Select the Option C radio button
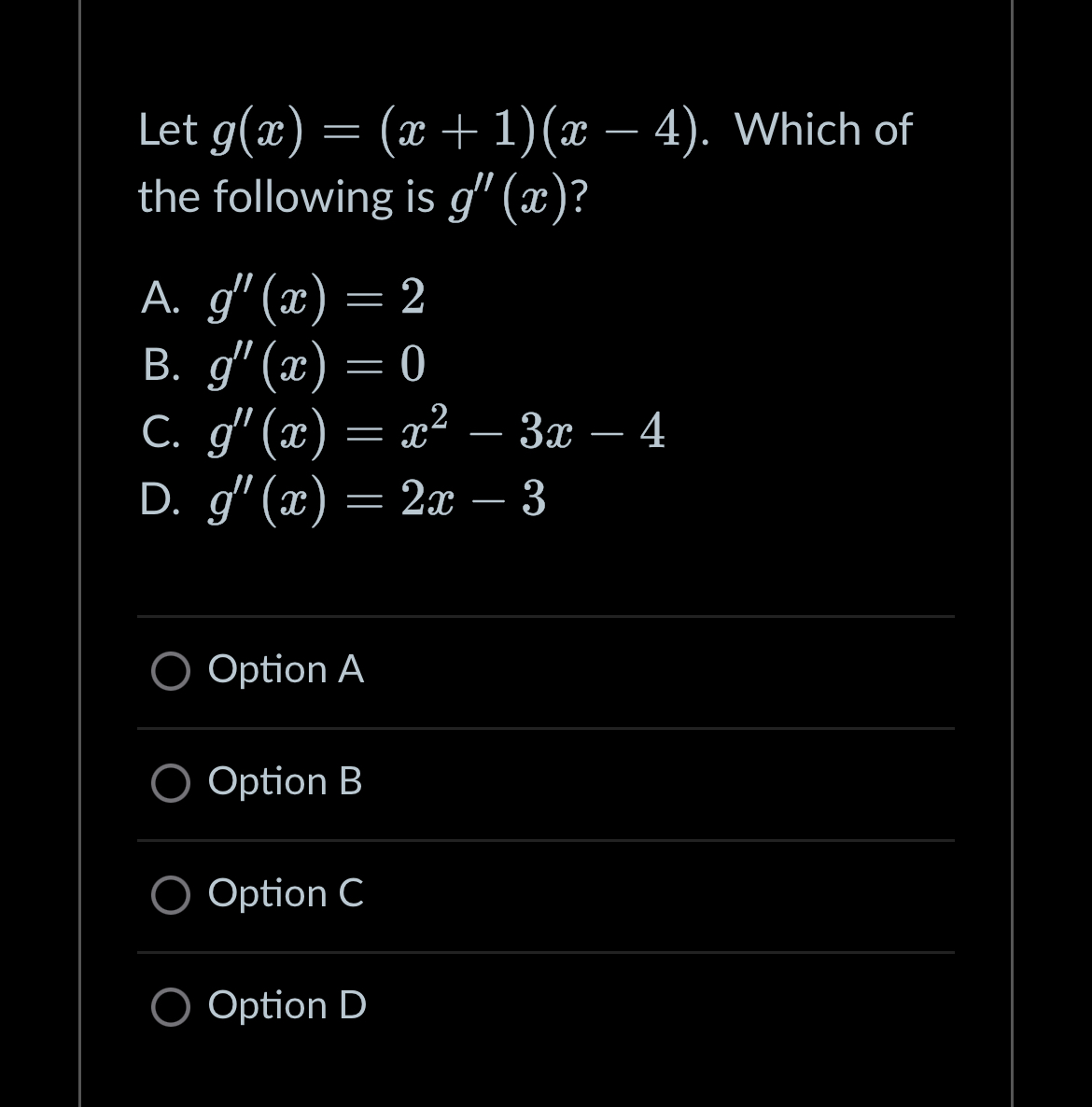1092x1107 pixels. click(171, 895)
